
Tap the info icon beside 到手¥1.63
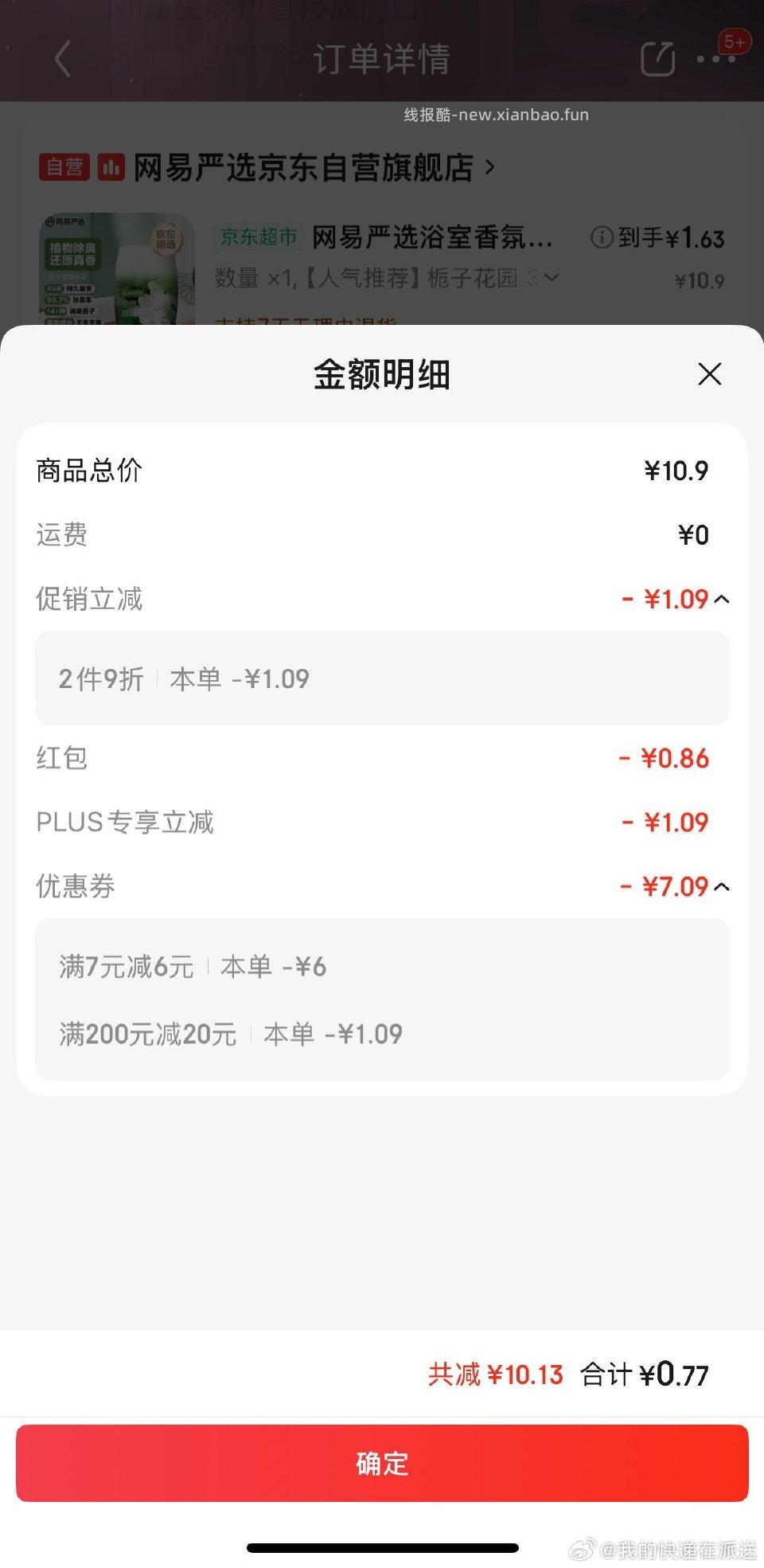click(603, 238)
